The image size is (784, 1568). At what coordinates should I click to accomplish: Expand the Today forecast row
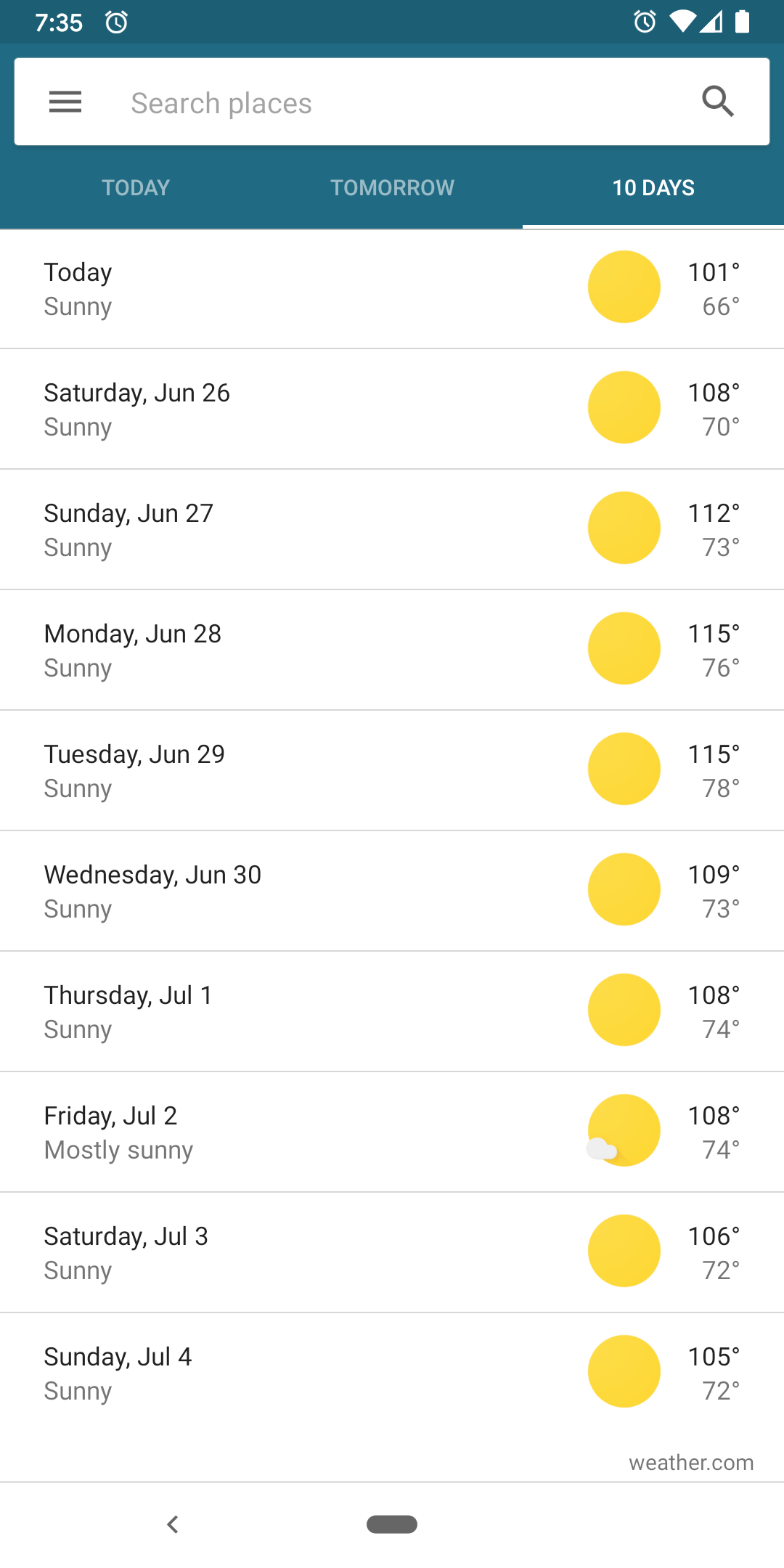(392, 289)
